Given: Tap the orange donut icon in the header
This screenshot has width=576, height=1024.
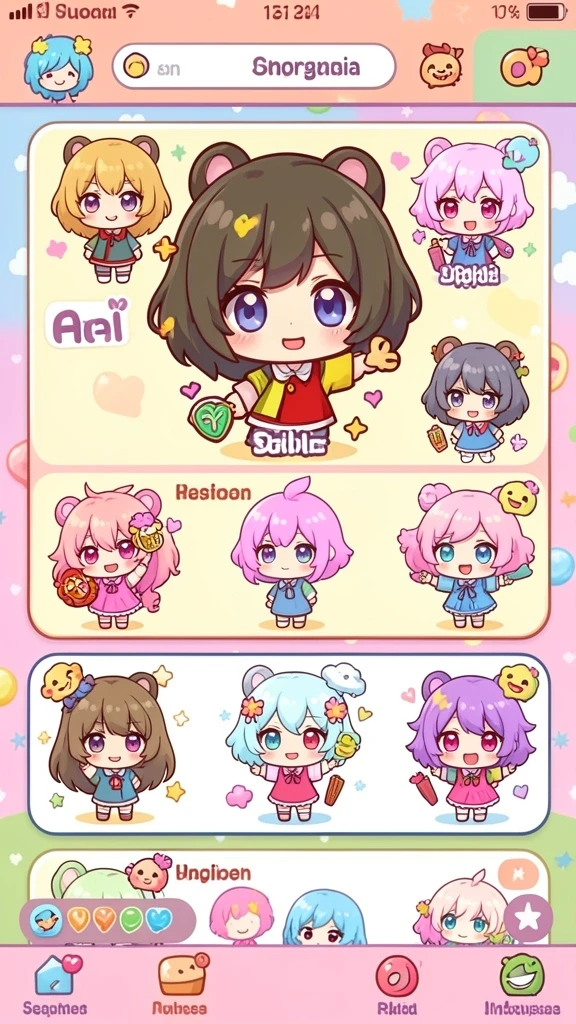Looking at the screenshot, I should tap(524, 66).
